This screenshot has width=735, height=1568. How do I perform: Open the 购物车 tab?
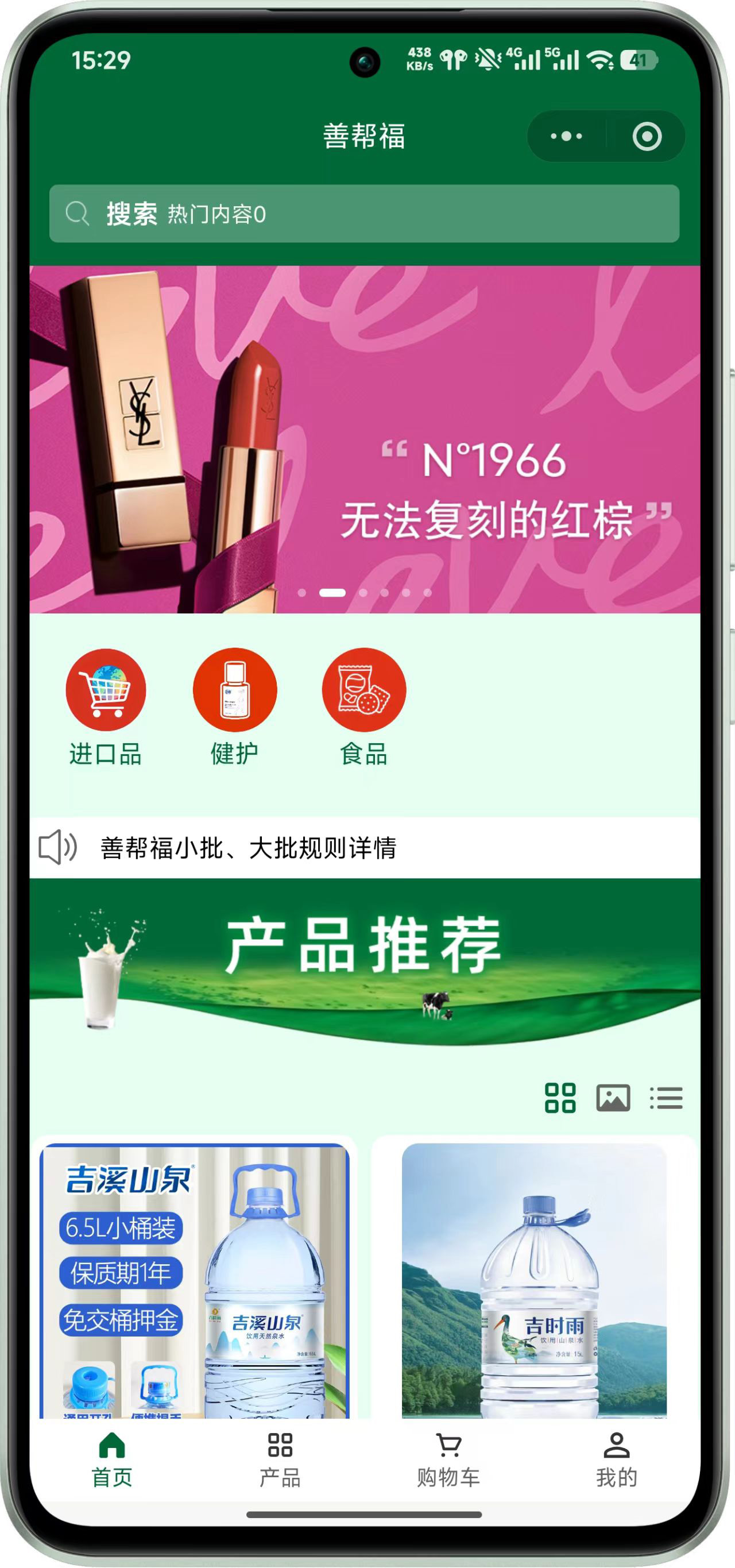448,1458
